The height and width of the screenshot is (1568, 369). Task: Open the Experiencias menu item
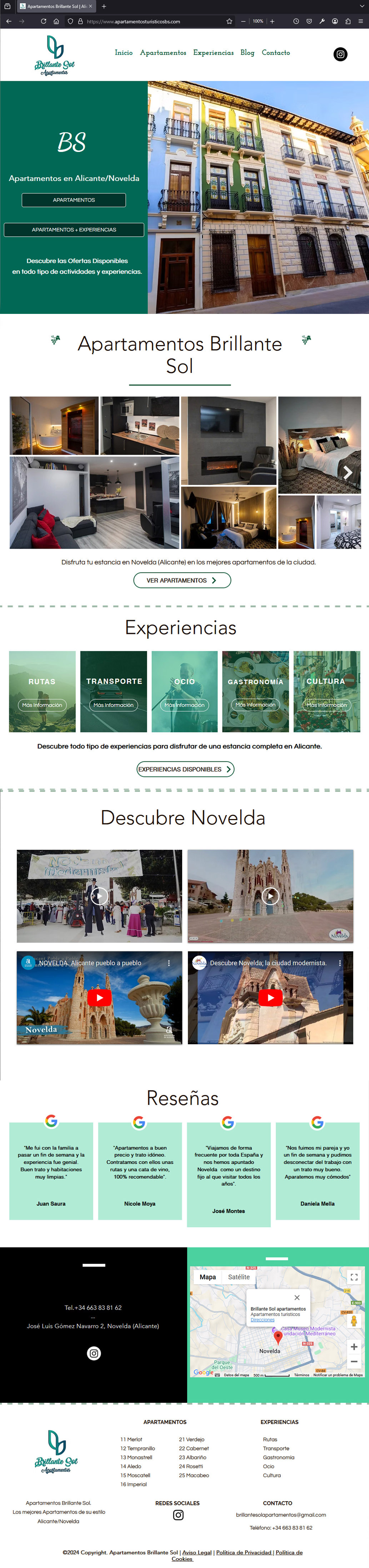tap(213, 53)
